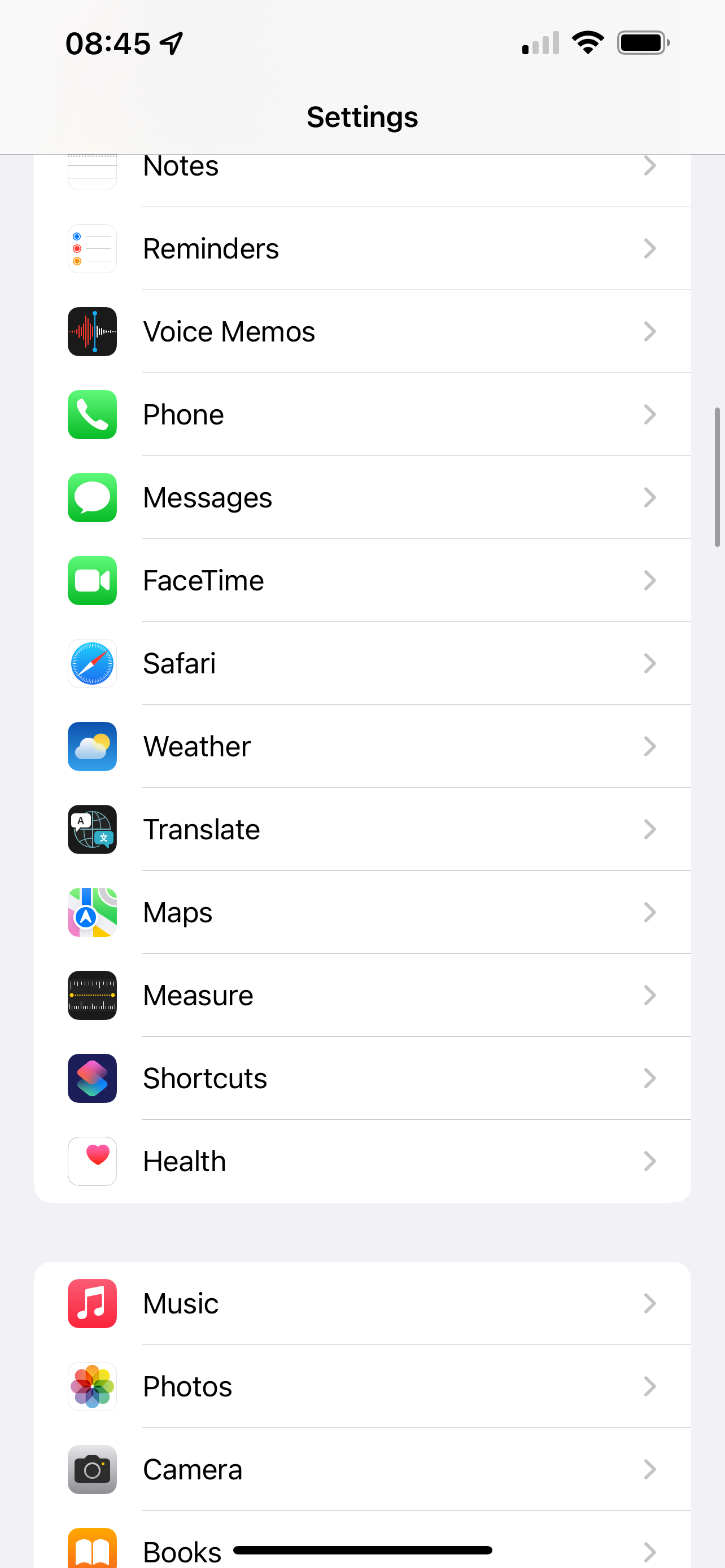Open FaceTime settings
725x1568 pixels.
[361, 580]
